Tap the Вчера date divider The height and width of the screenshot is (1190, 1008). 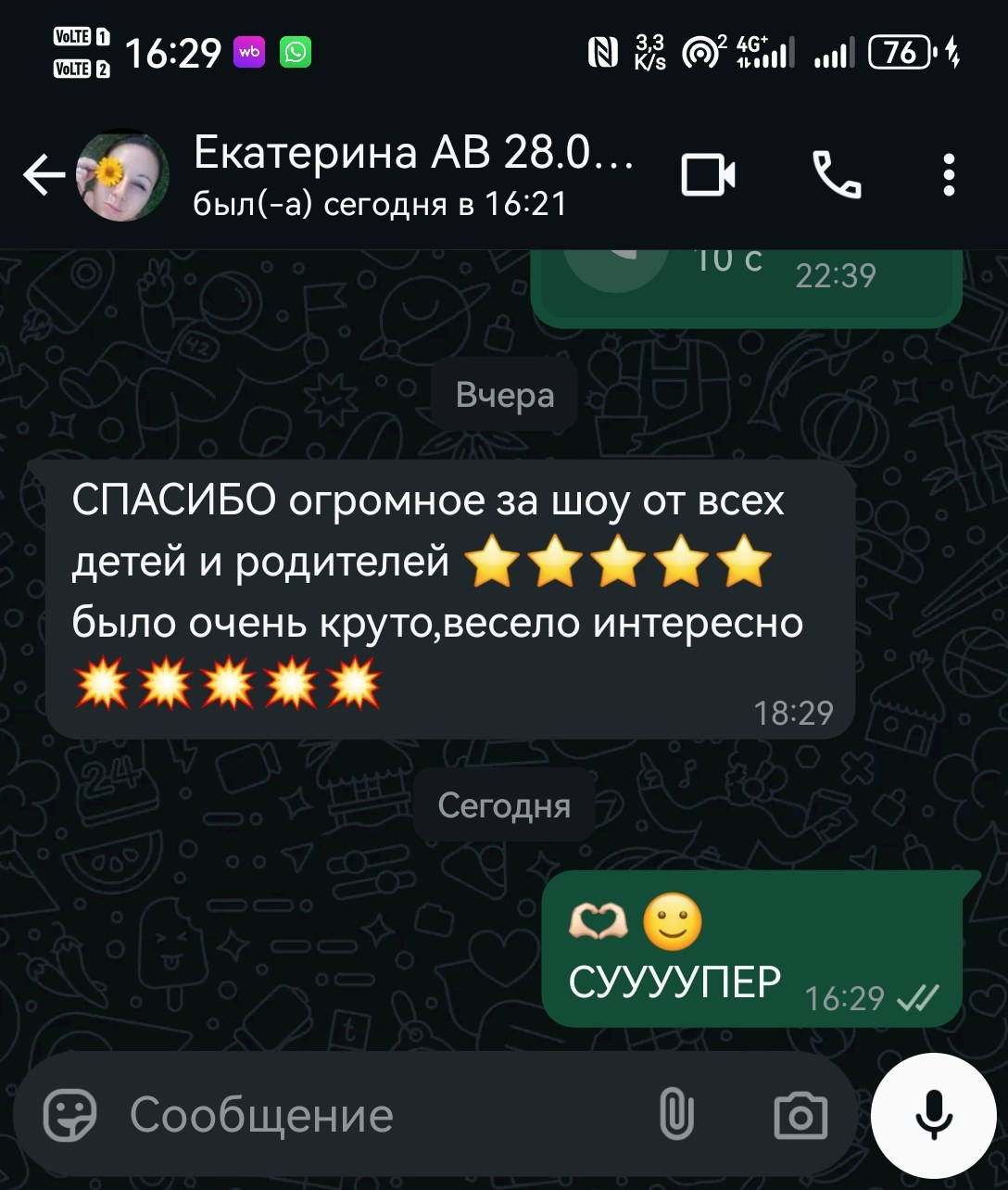504,395
